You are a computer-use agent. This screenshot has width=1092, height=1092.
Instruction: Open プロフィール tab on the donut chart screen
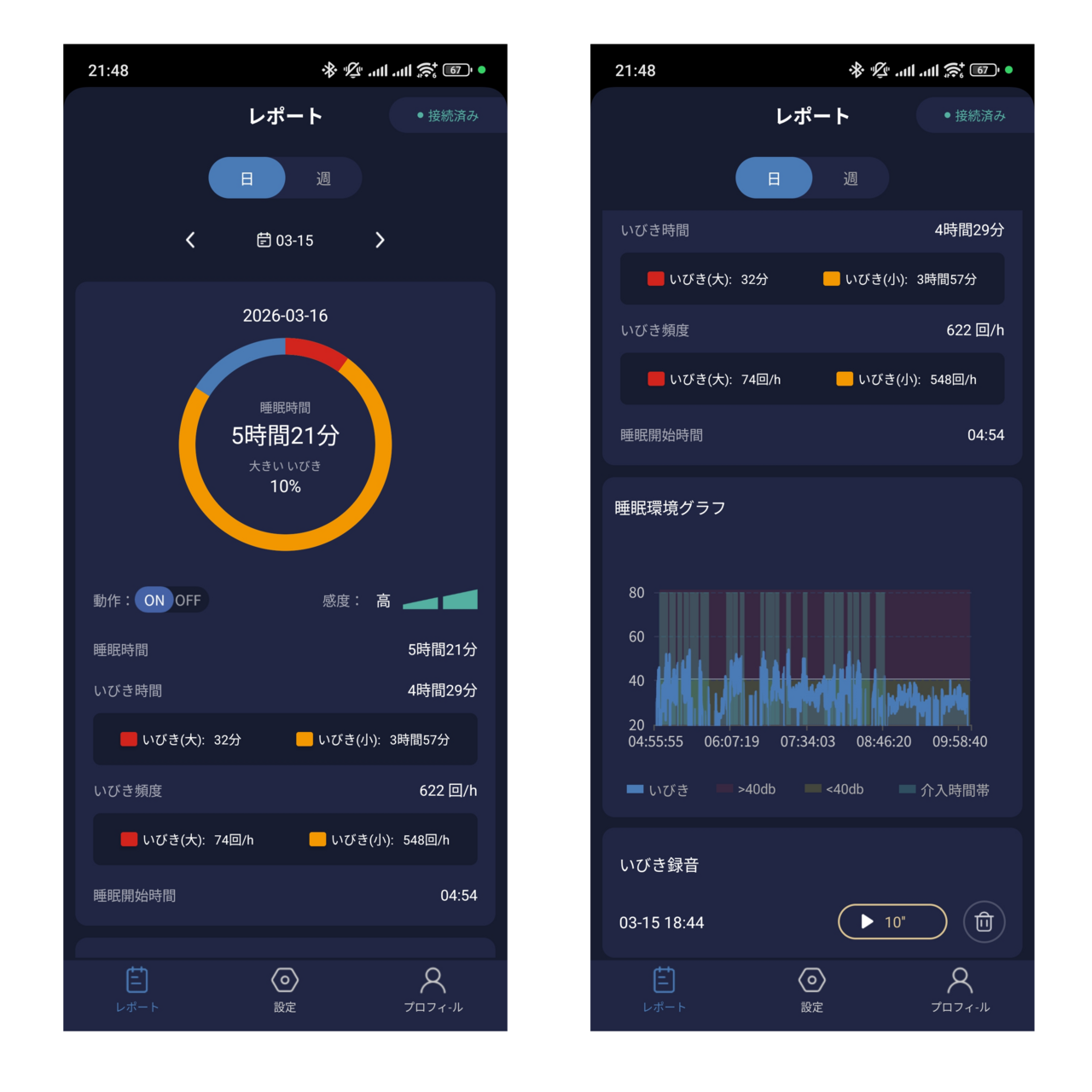click(433, 990)
